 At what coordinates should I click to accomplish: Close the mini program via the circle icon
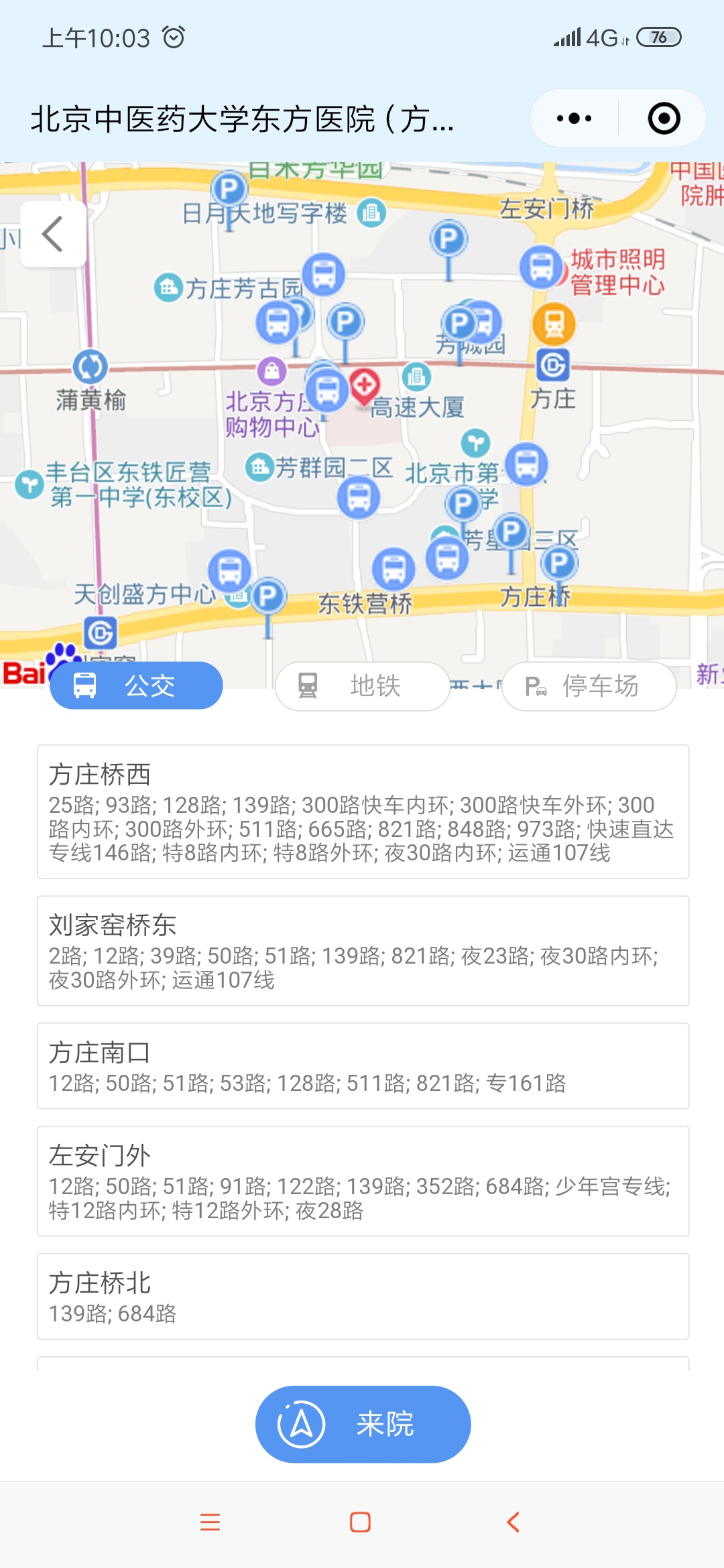[x=664, y=119]
